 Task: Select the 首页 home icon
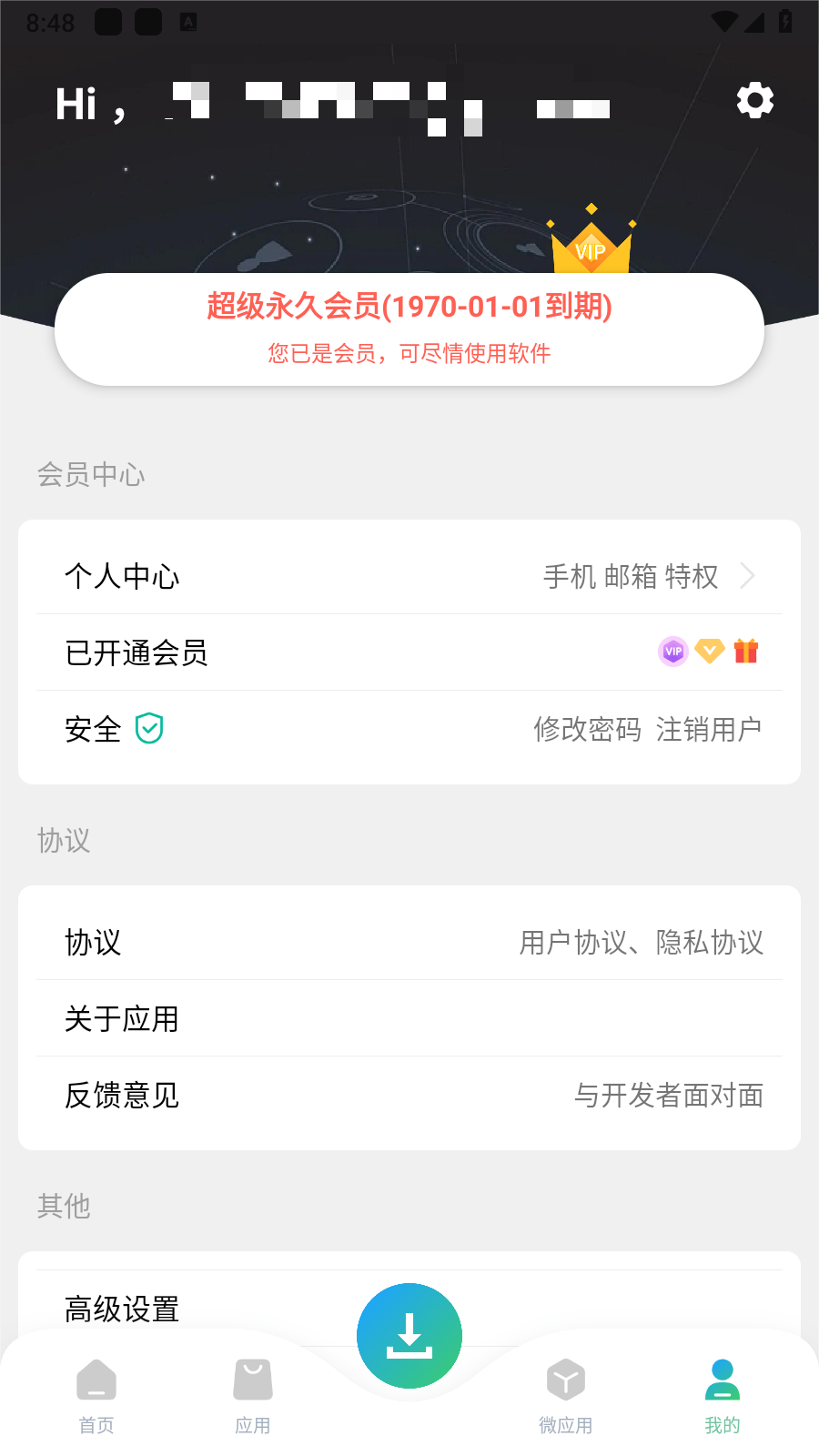pos(96,1379)
